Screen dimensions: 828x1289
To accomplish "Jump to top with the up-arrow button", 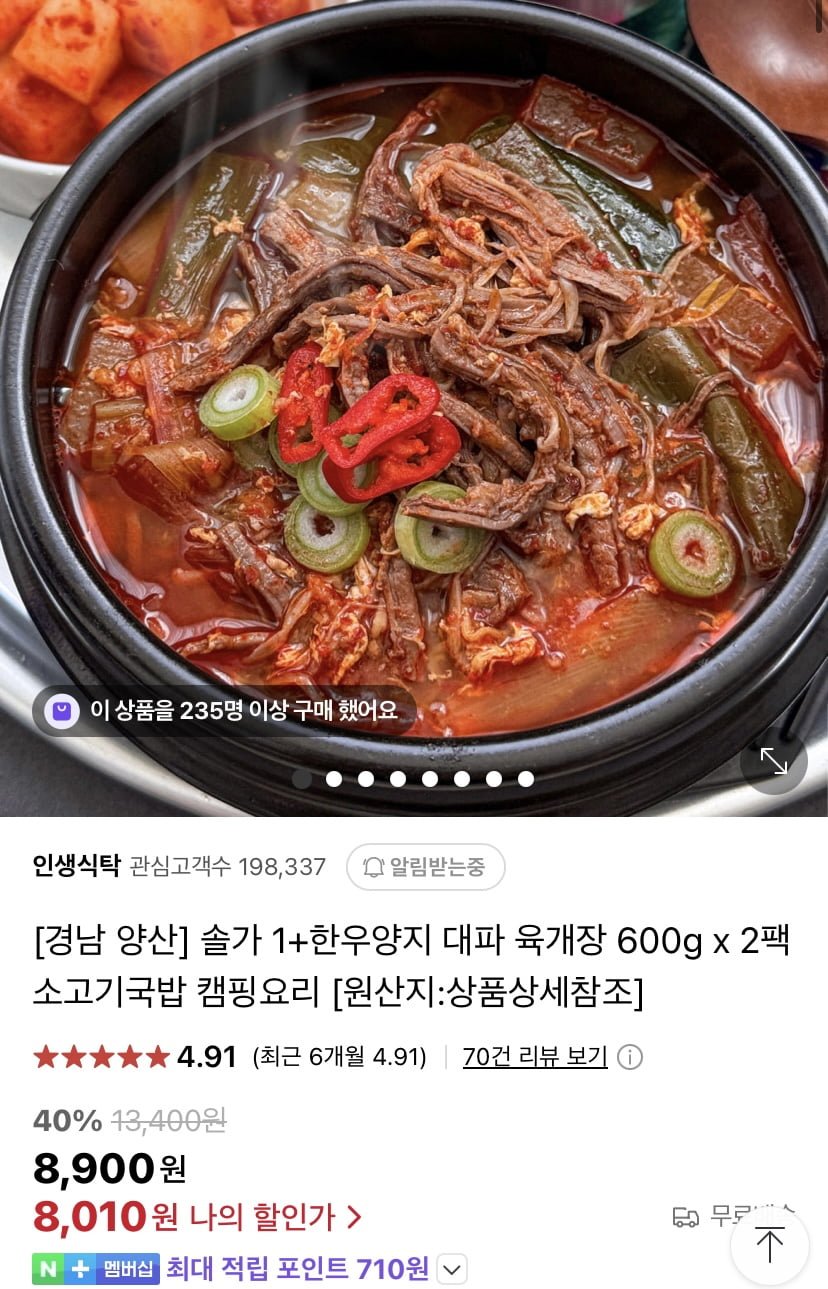I will coord(769,1245).
